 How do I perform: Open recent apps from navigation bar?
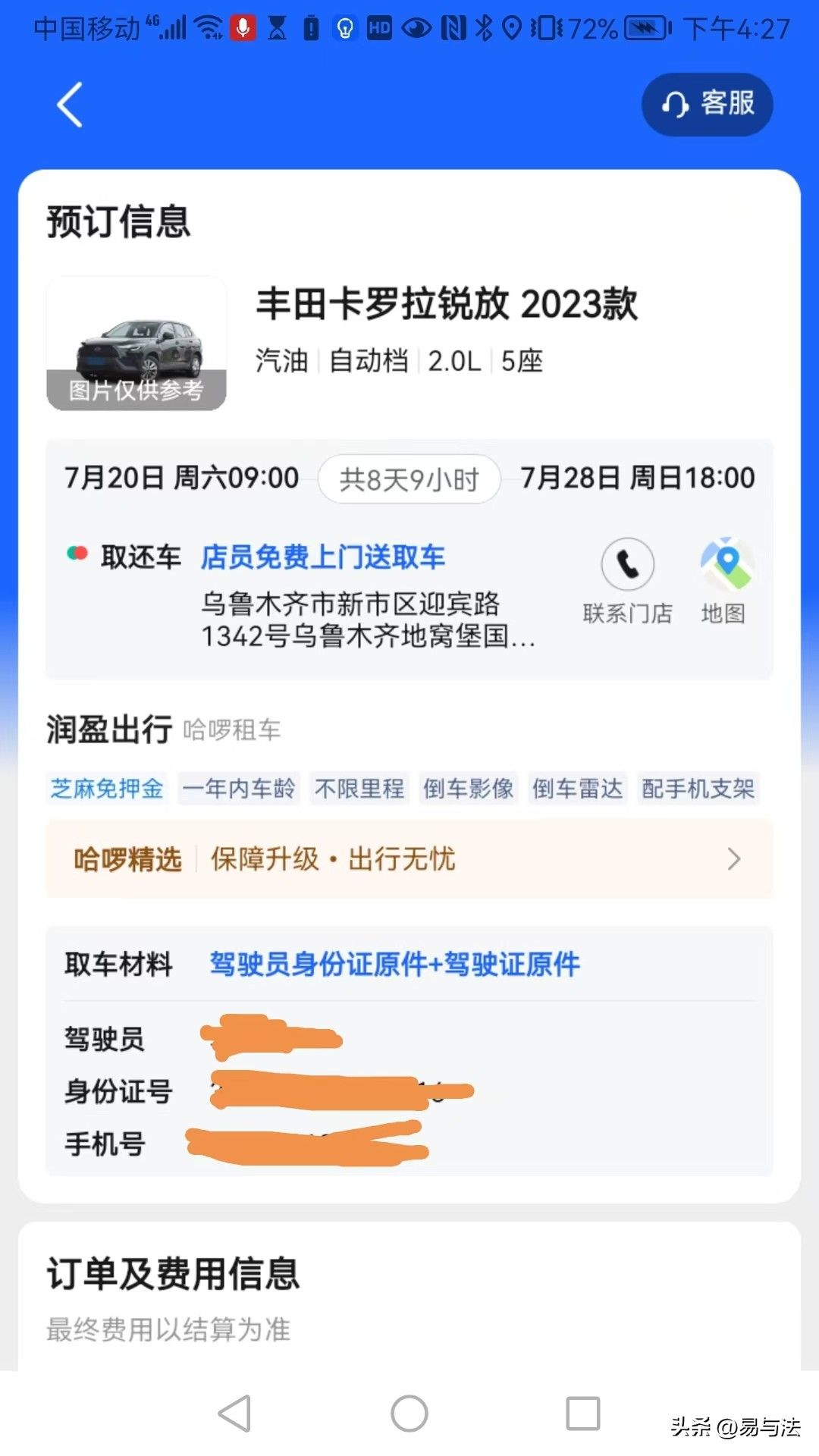[582, 1414]
